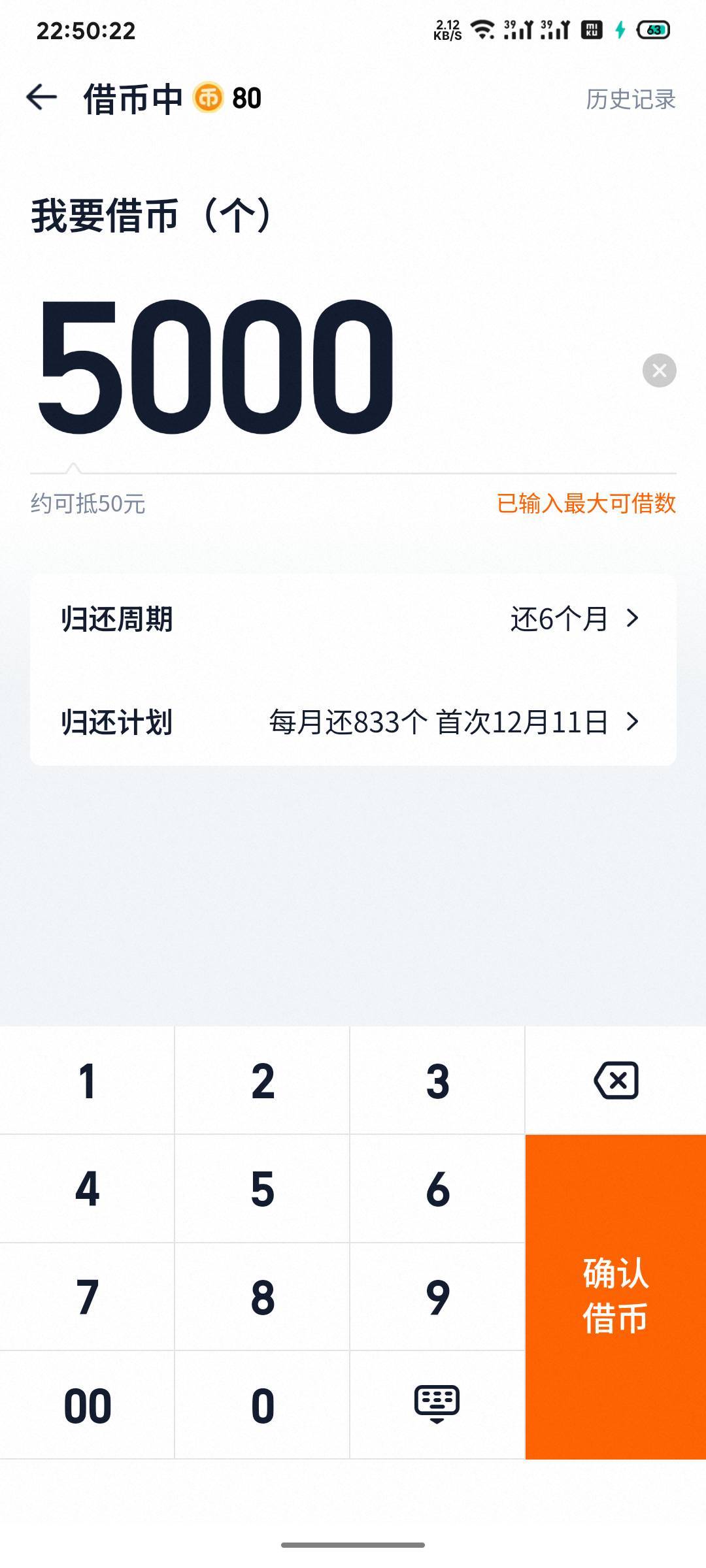
Task: Tap the 1 key
Action: 87,1080
